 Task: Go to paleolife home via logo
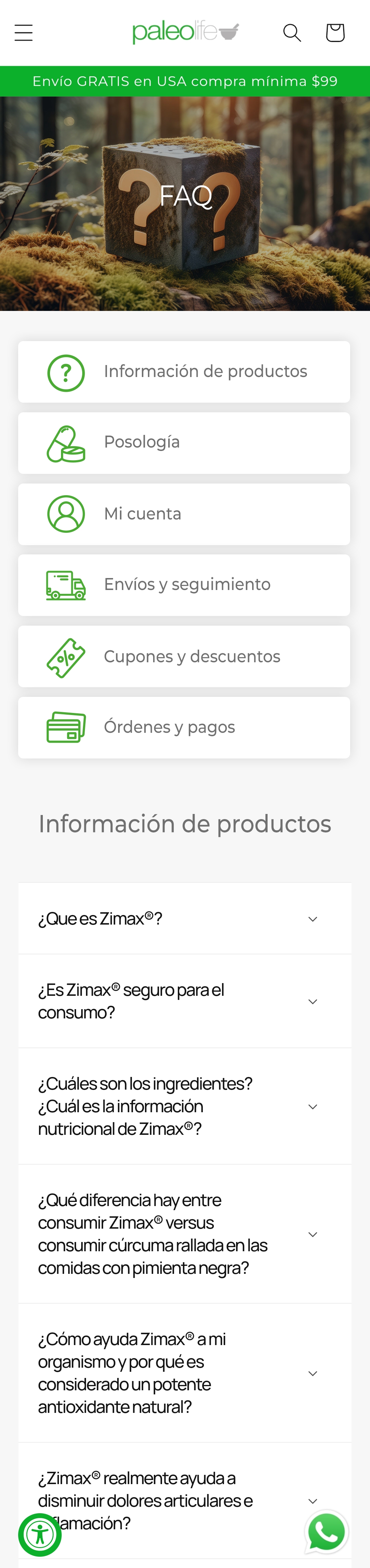[186, 32]
